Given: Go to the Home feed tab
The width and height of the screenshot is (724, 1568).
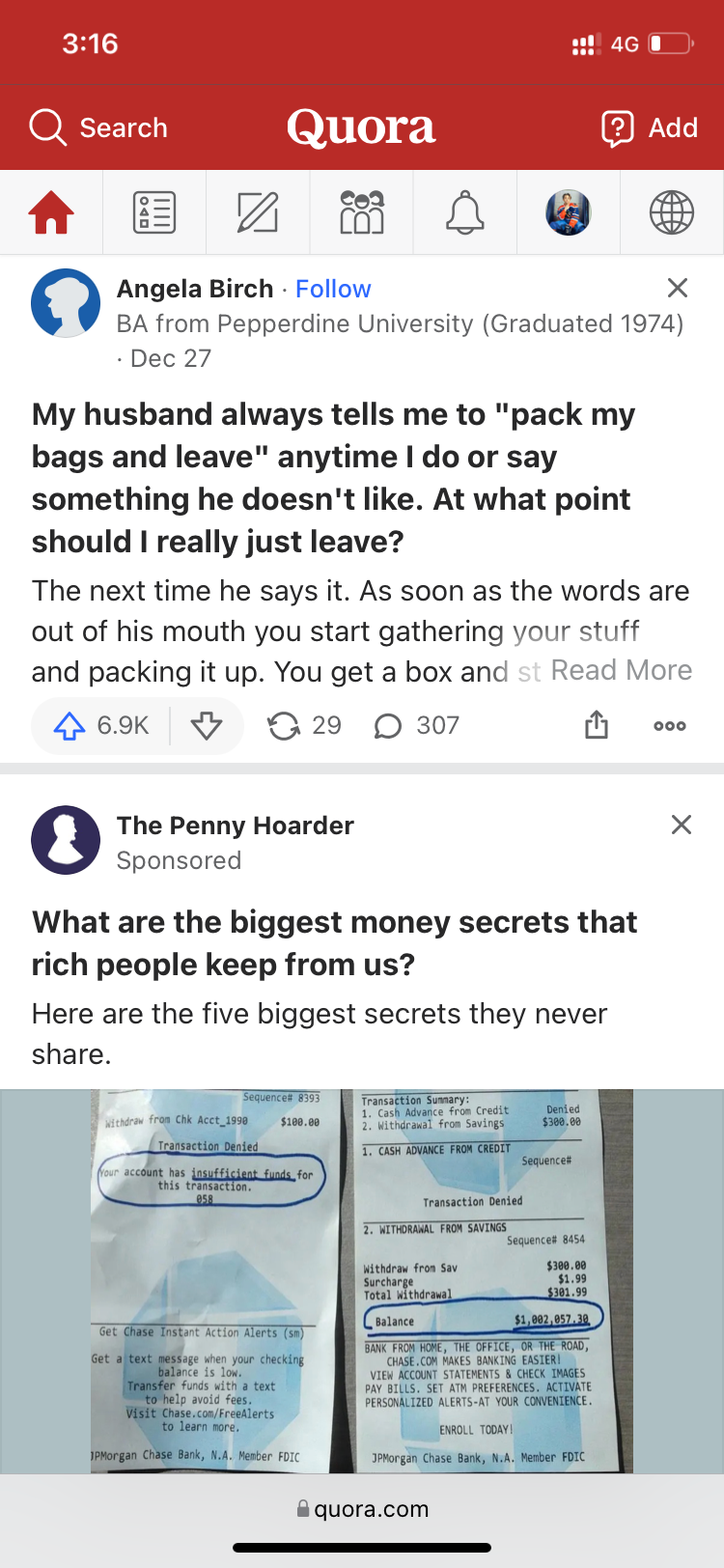Looking at the screenshot, I should coord(51,213).
